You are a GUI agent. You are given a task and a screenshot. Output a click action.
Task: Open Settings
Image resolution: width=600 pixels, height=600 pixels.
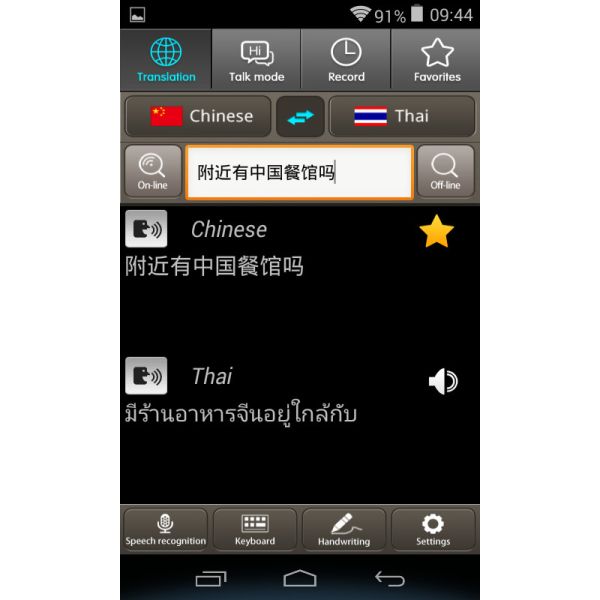coord(434,529)
